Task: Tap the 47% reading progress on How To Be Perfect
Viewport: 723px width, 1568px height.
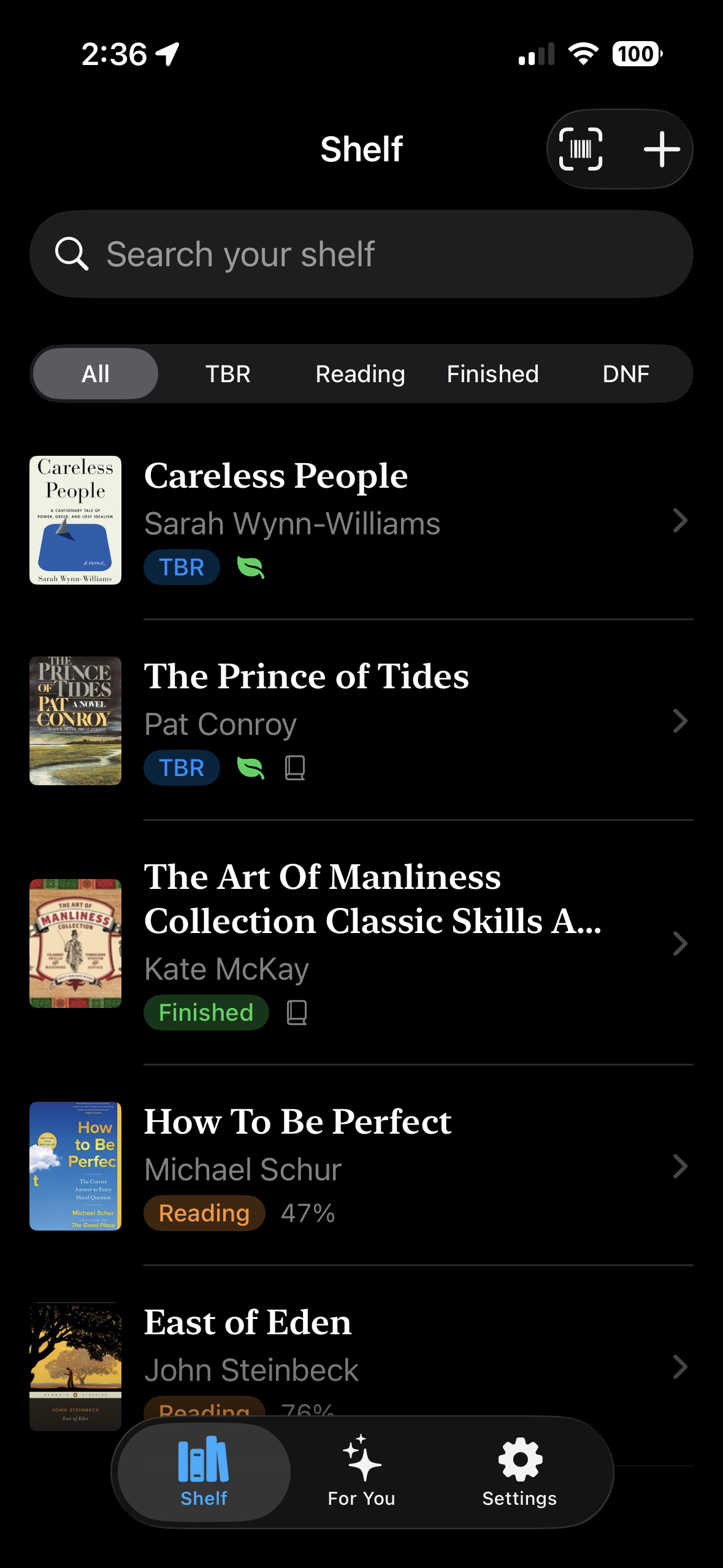Action: [x=307, y=1212]
